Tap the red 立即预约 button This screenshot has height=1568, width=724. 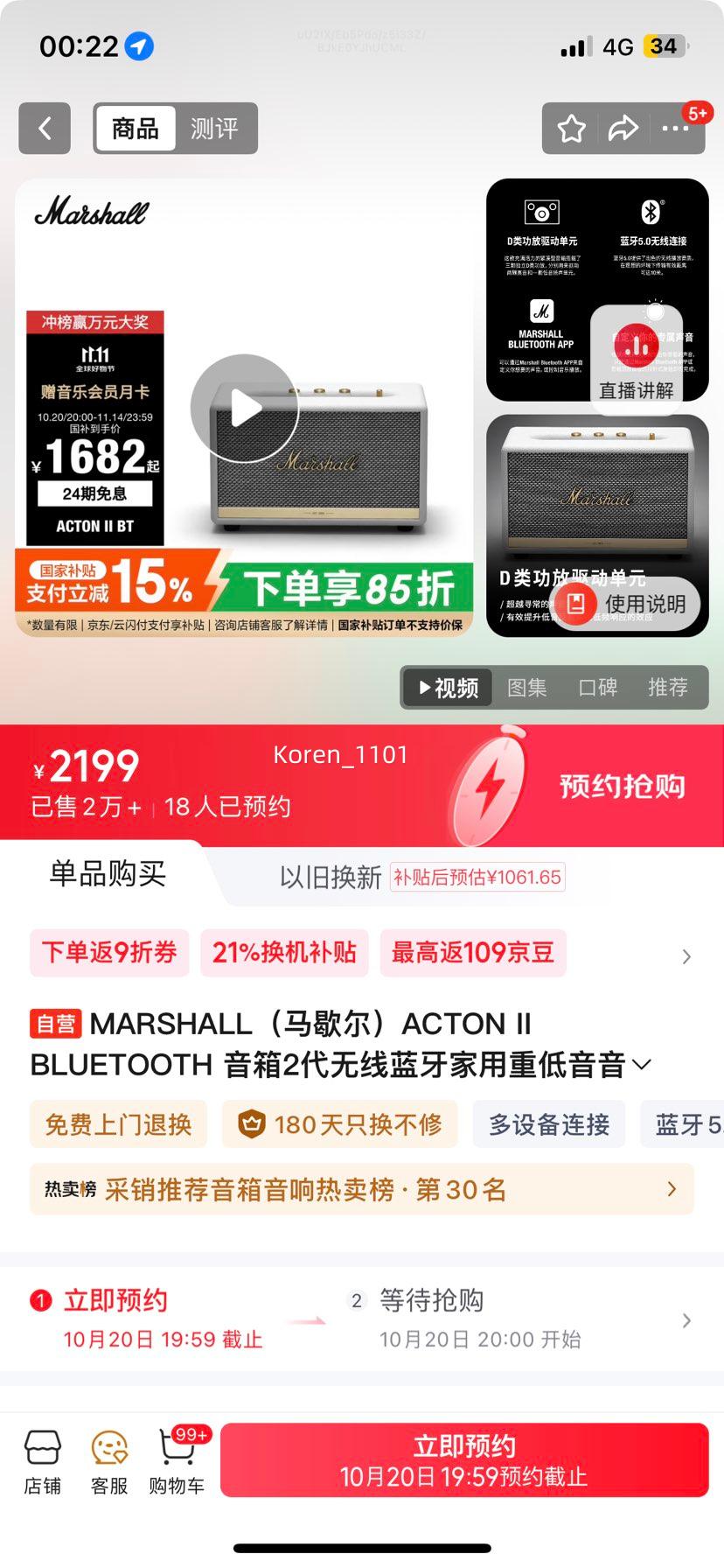point(463,1460)
